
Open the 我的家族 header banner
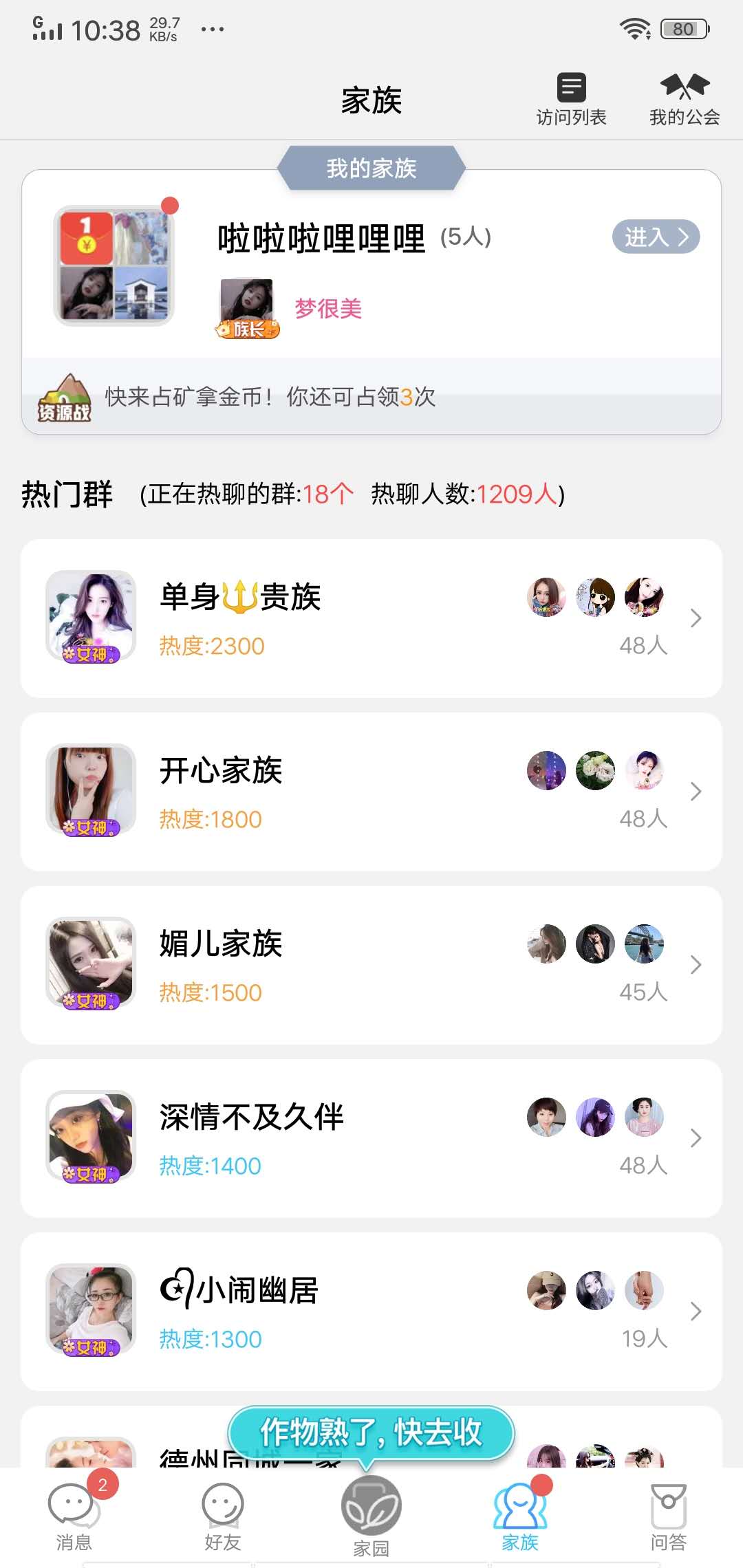coord(371,167)
